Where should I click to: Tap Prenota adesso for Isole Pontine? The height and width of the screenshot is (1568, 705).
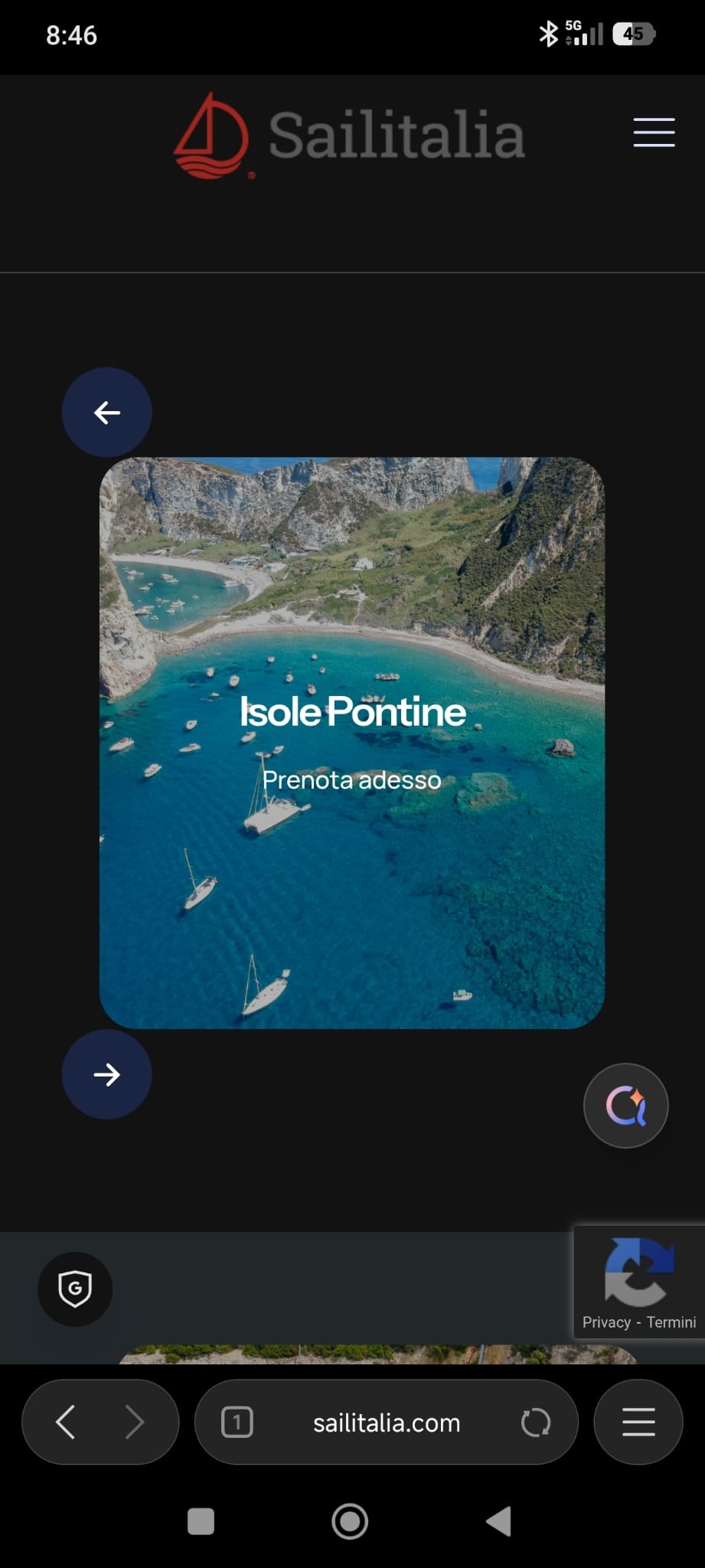click(x=351, y=780)
